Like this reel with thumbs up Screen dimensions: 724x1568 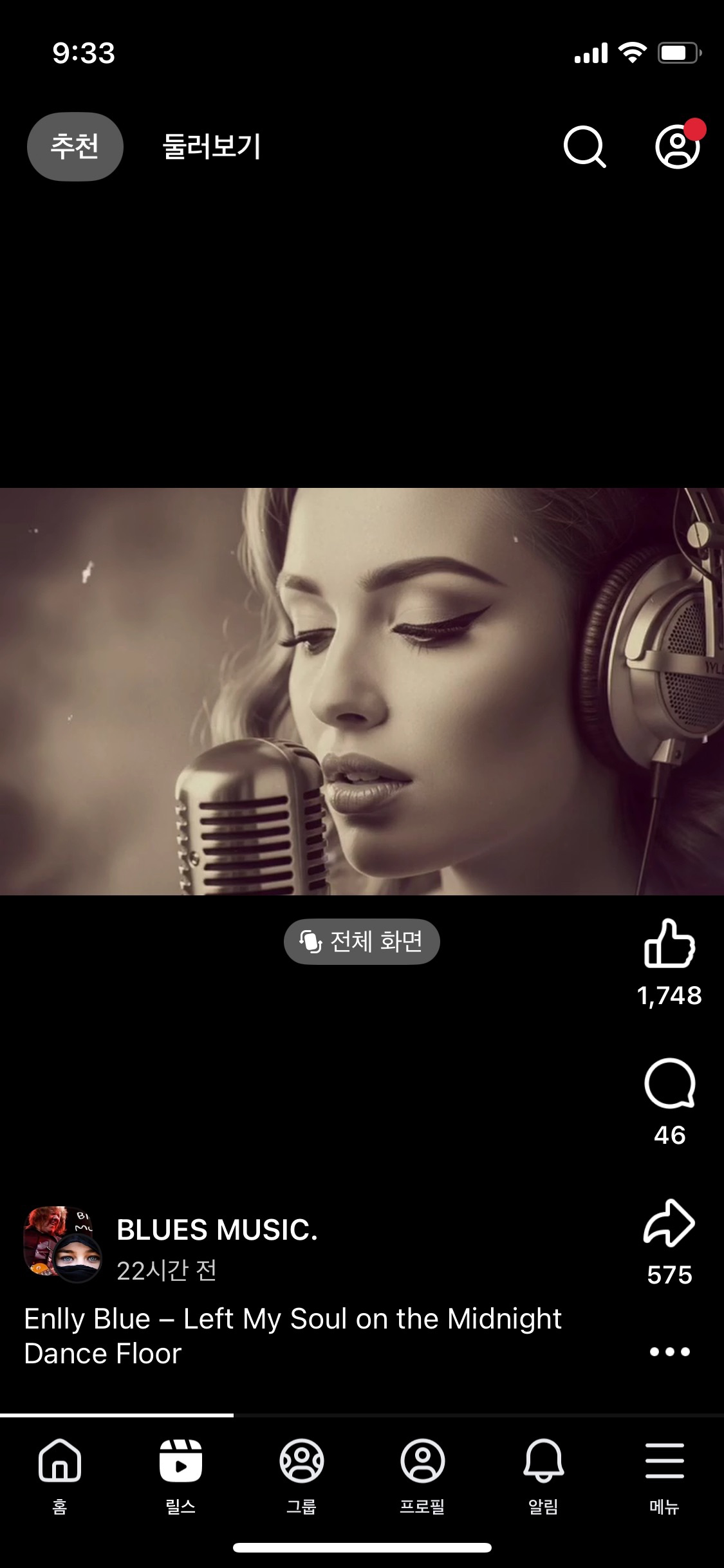click(669, 944)
